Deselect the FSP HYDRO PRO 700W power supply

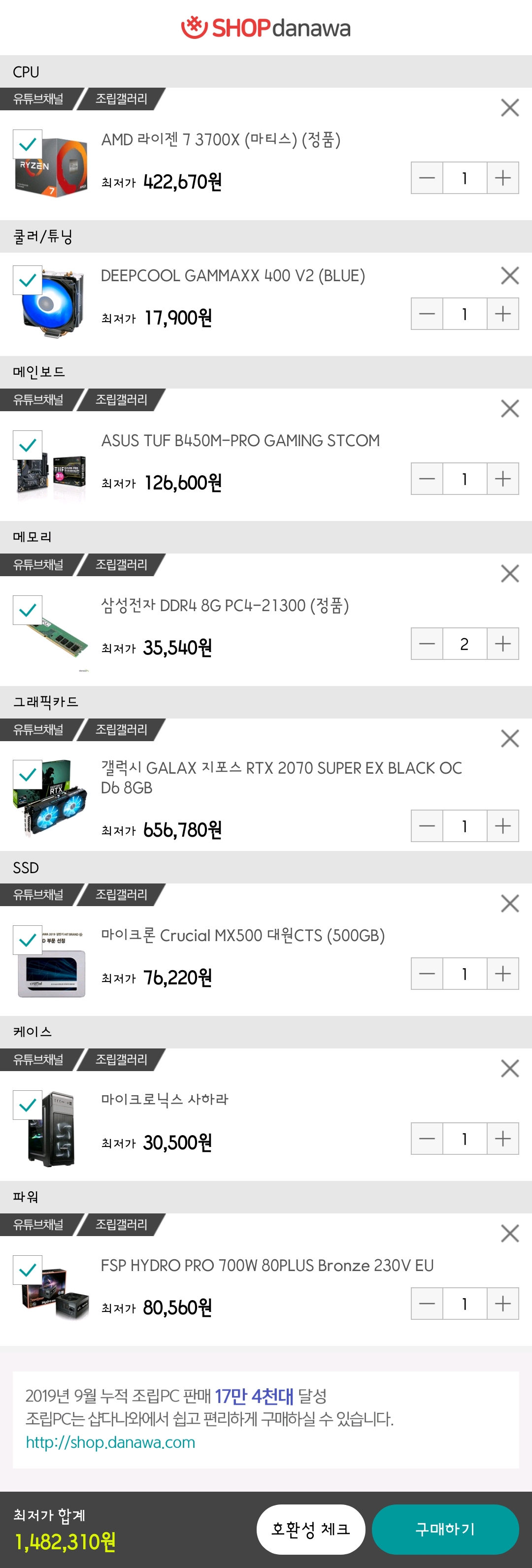(28, 1270)
